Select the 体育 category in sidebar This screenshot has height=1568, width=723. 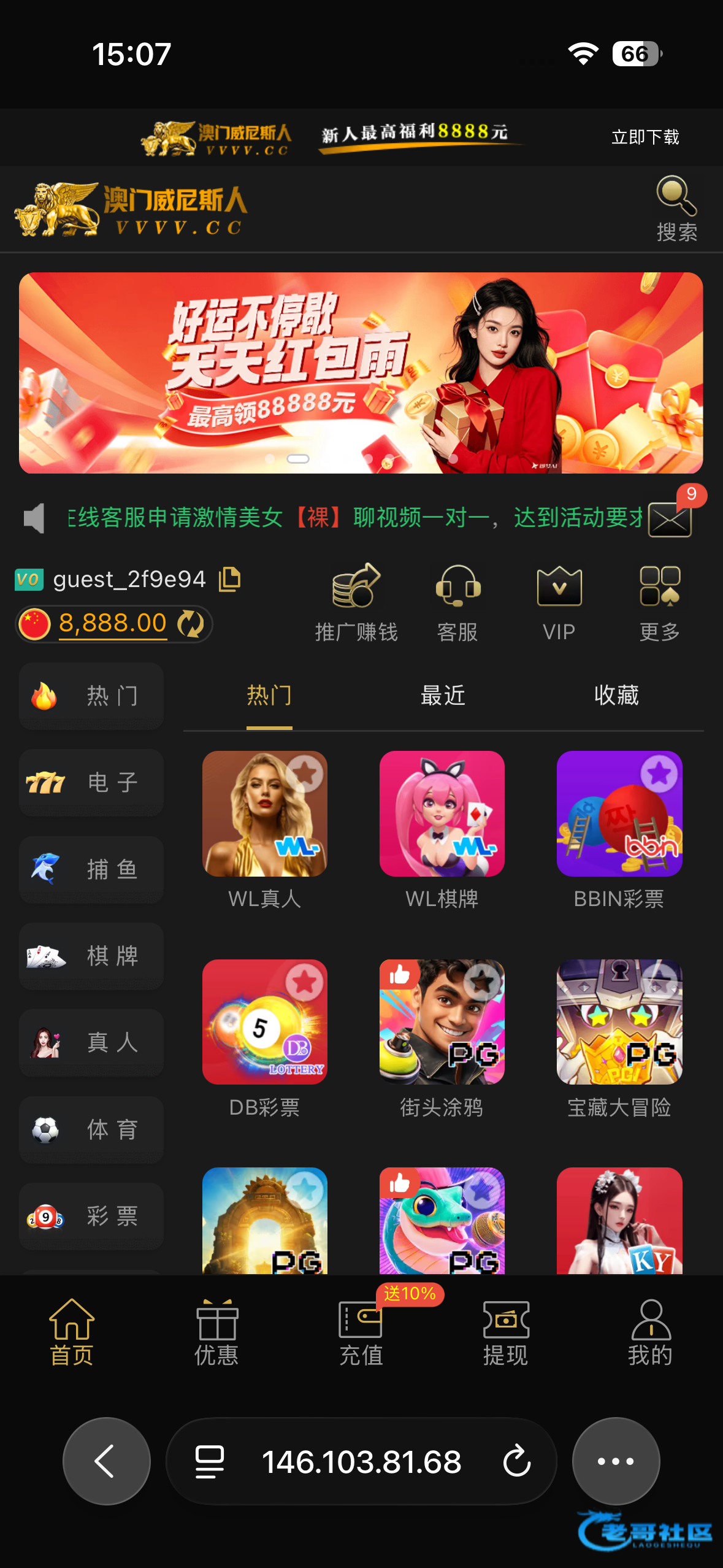point(91,1129)
